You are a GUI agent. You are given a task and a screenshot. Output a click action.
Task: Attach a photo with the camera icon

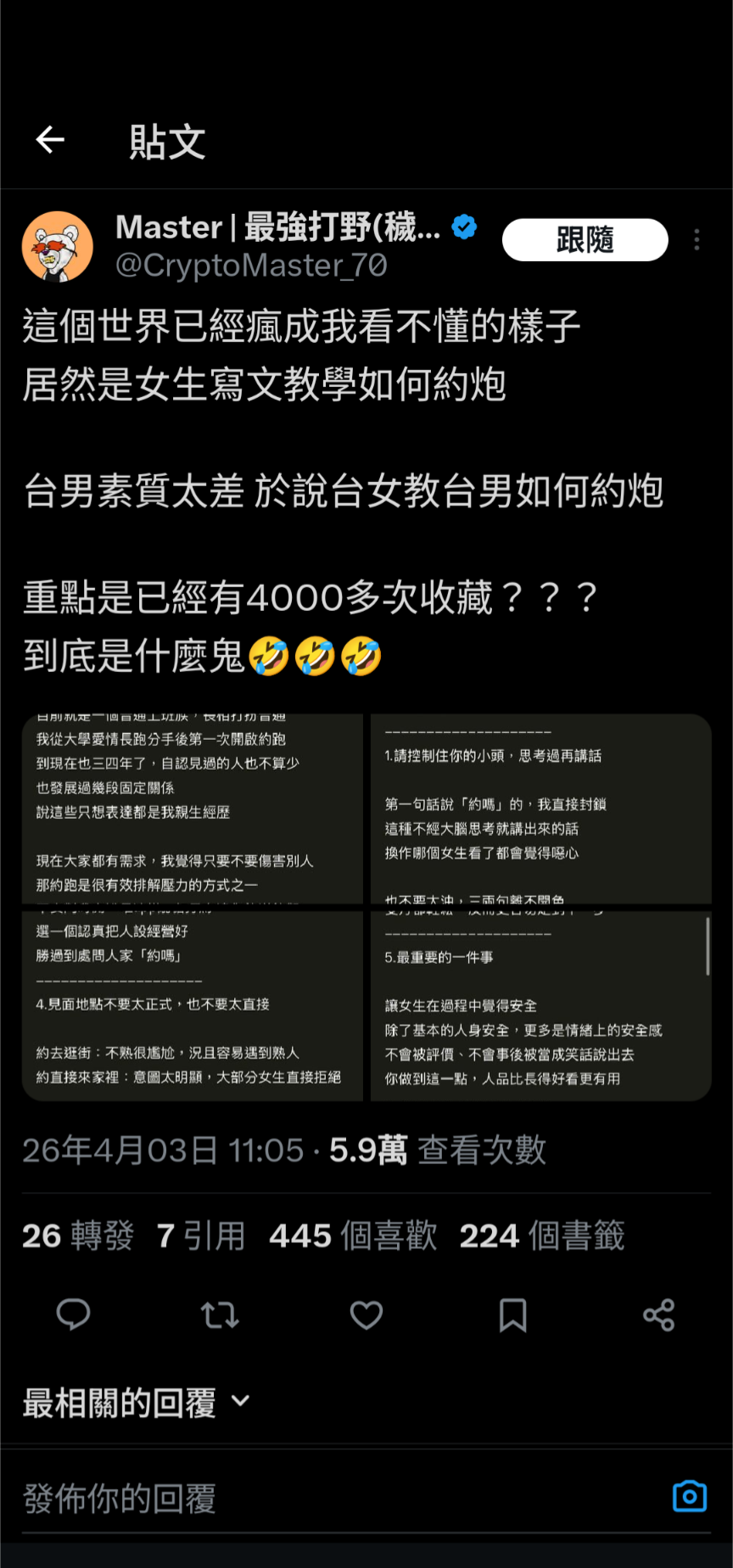tap(689, 1497)
